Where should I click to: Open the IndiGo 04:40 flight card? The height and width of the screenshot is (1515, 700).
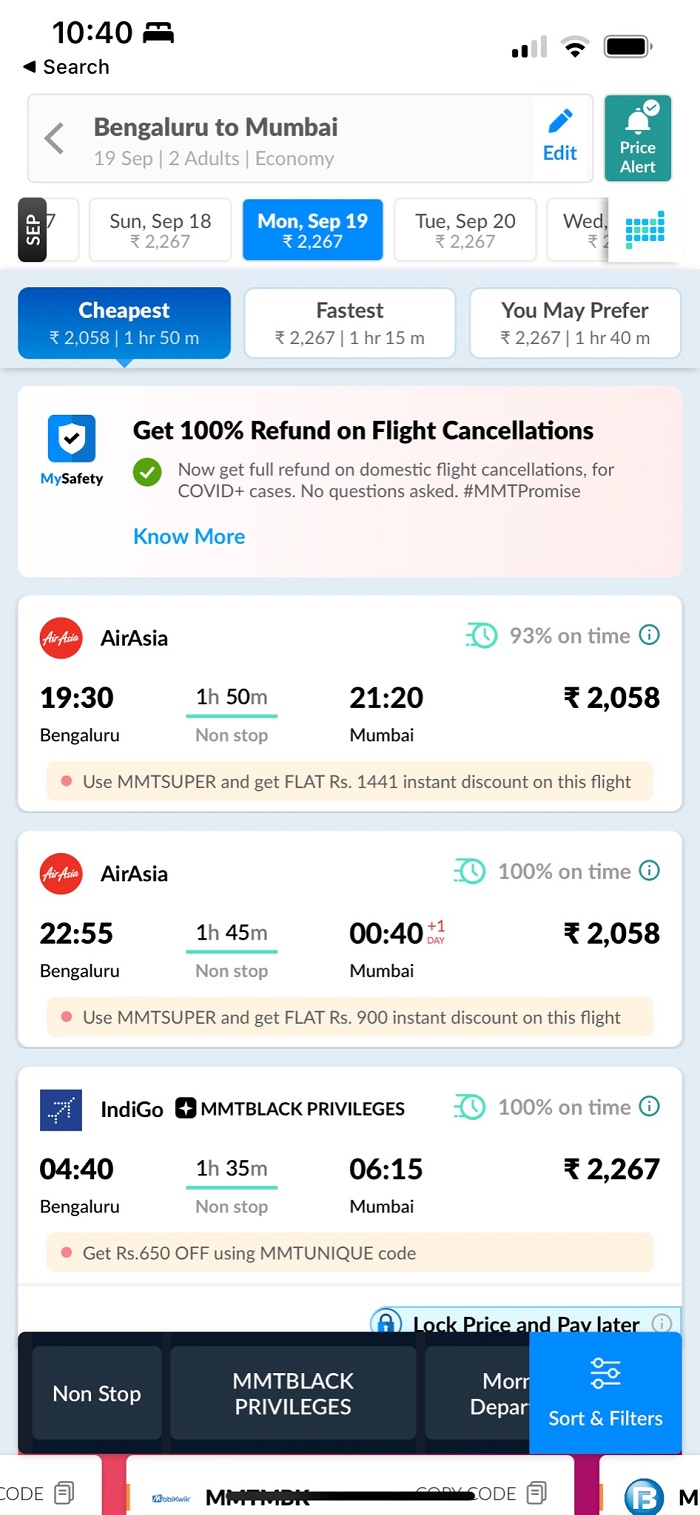coord(350,1175)
